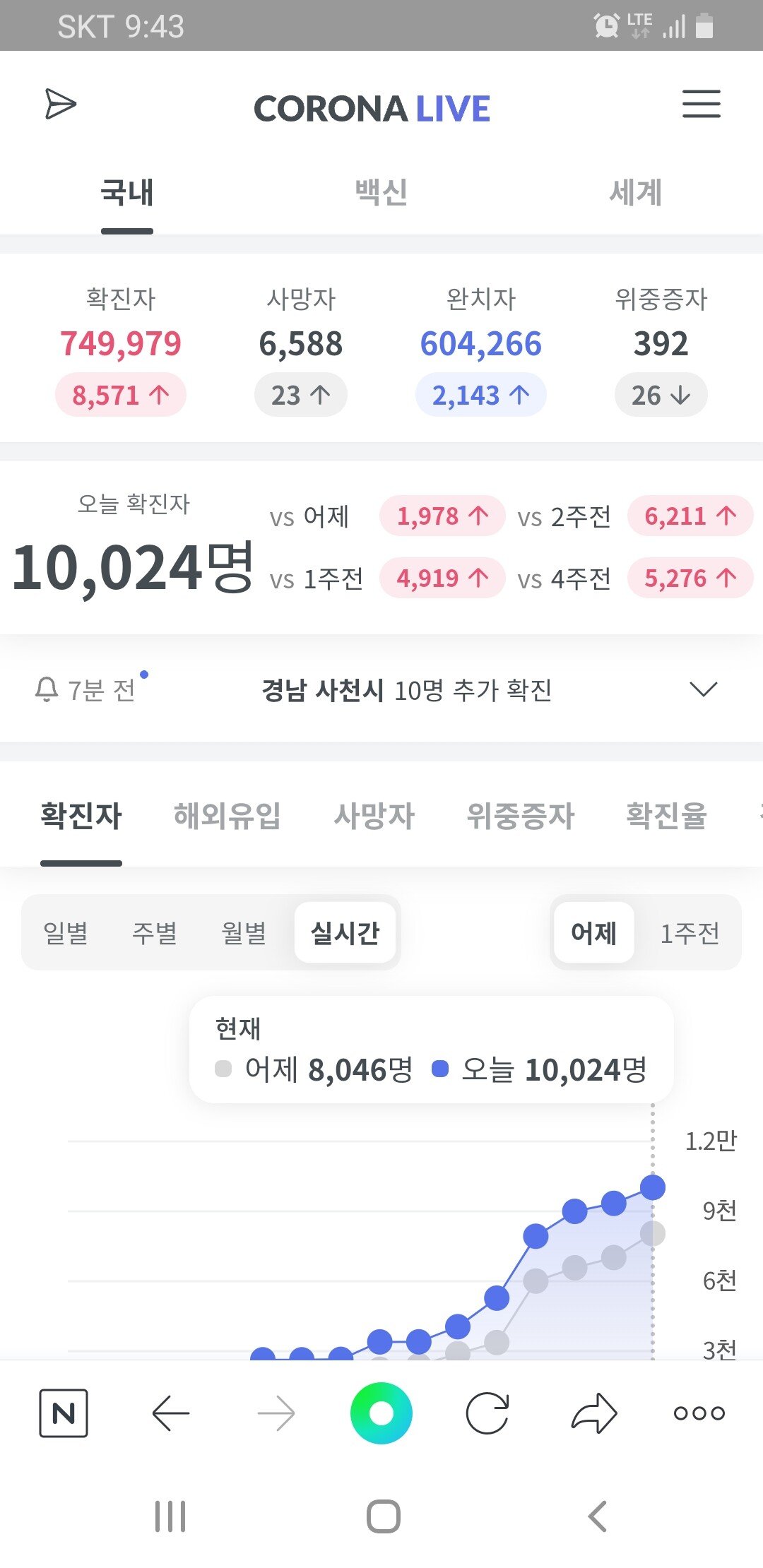Open Naver home from browser toolbar
This screenshot has width=763, height=1568.
click(64, 1413)
